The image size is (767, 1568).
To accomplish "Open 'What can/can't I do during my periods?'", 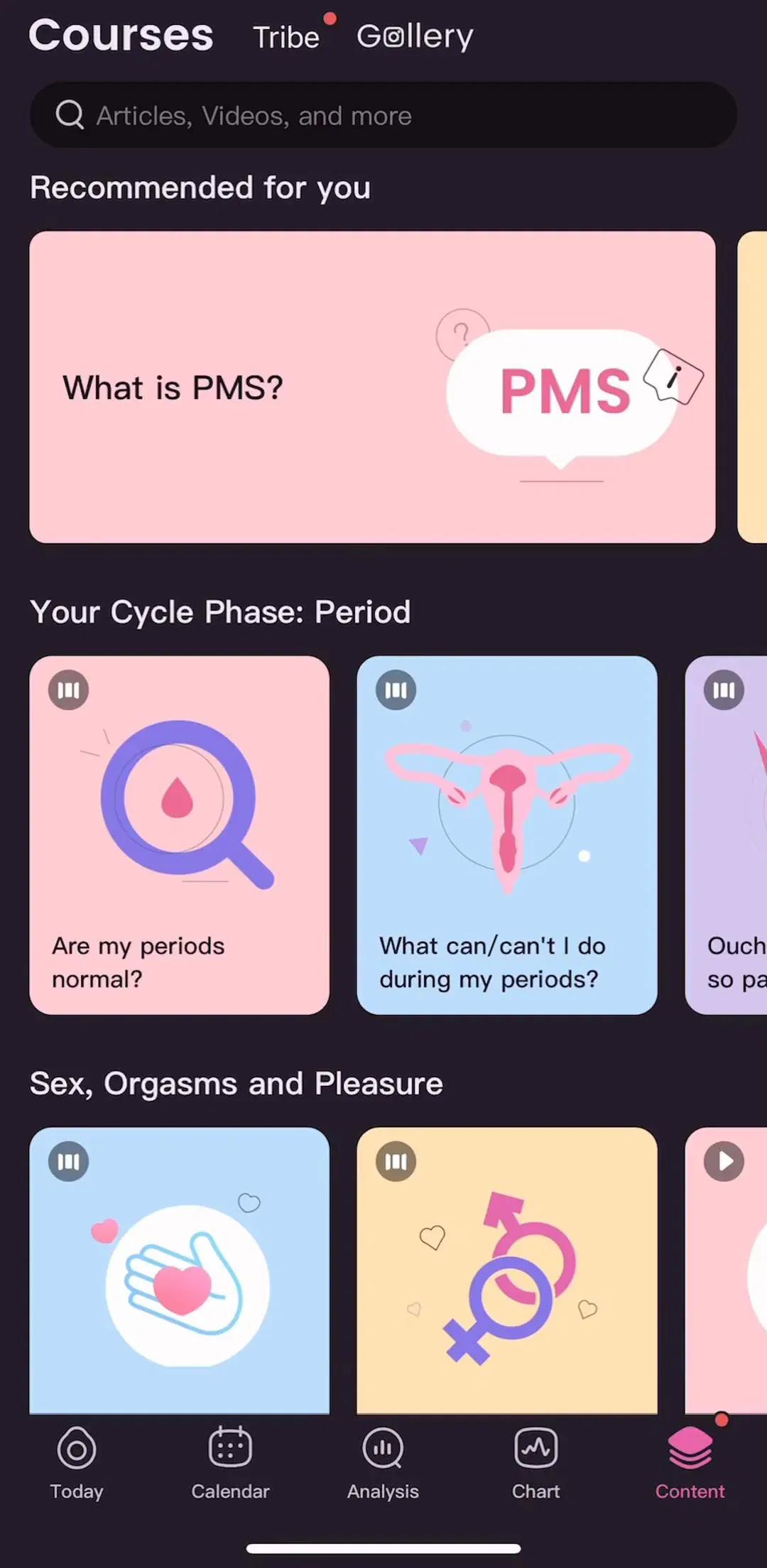I will click(507, 835).
